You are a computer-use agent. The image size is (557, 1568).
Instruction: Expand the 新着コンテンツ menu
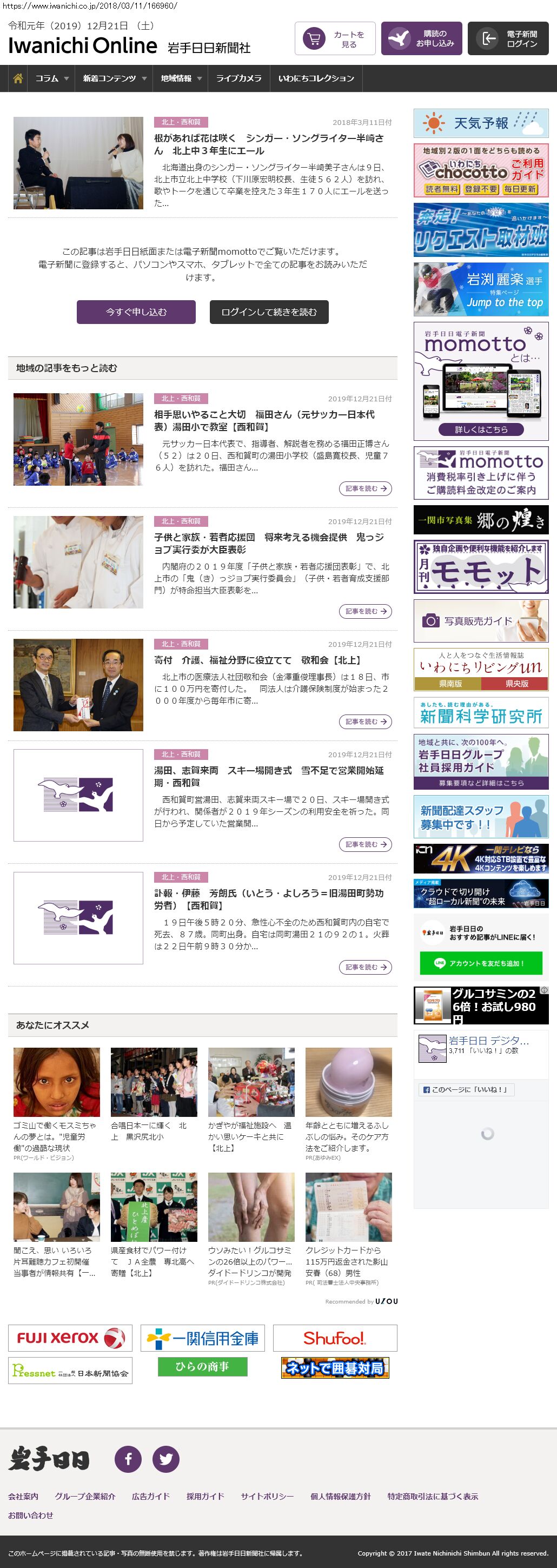pos(115,78)
